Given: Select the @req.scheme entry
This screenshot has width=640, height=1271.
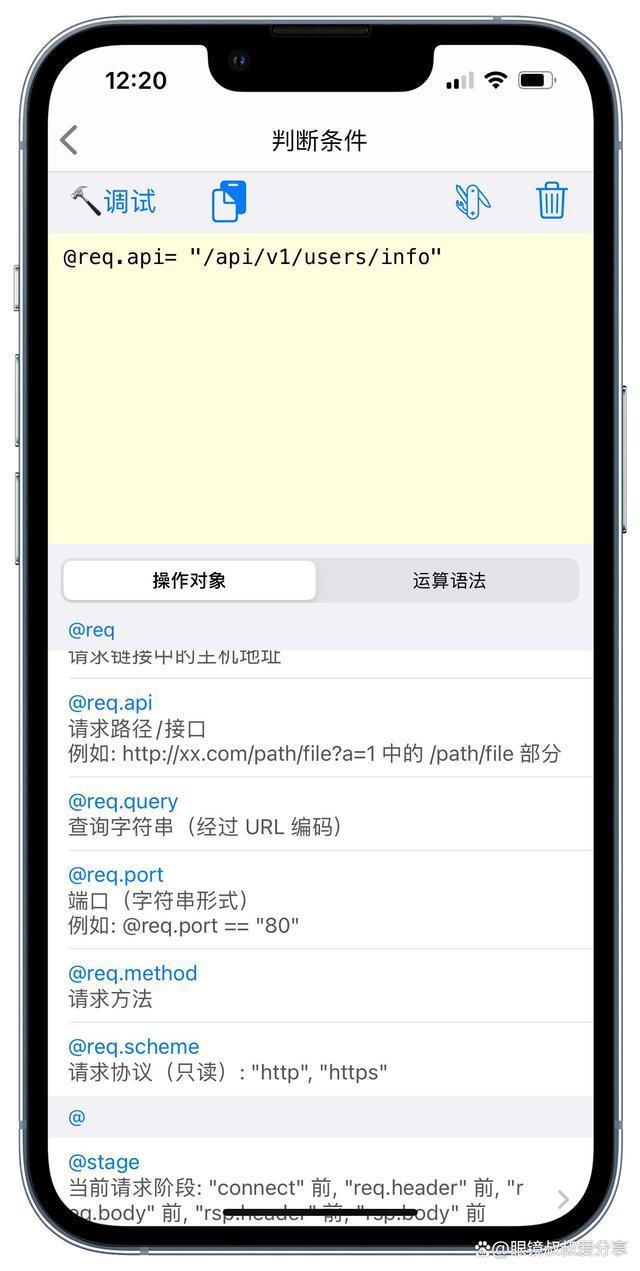Looking at the screenshot, I should [x=134, y=1047].
